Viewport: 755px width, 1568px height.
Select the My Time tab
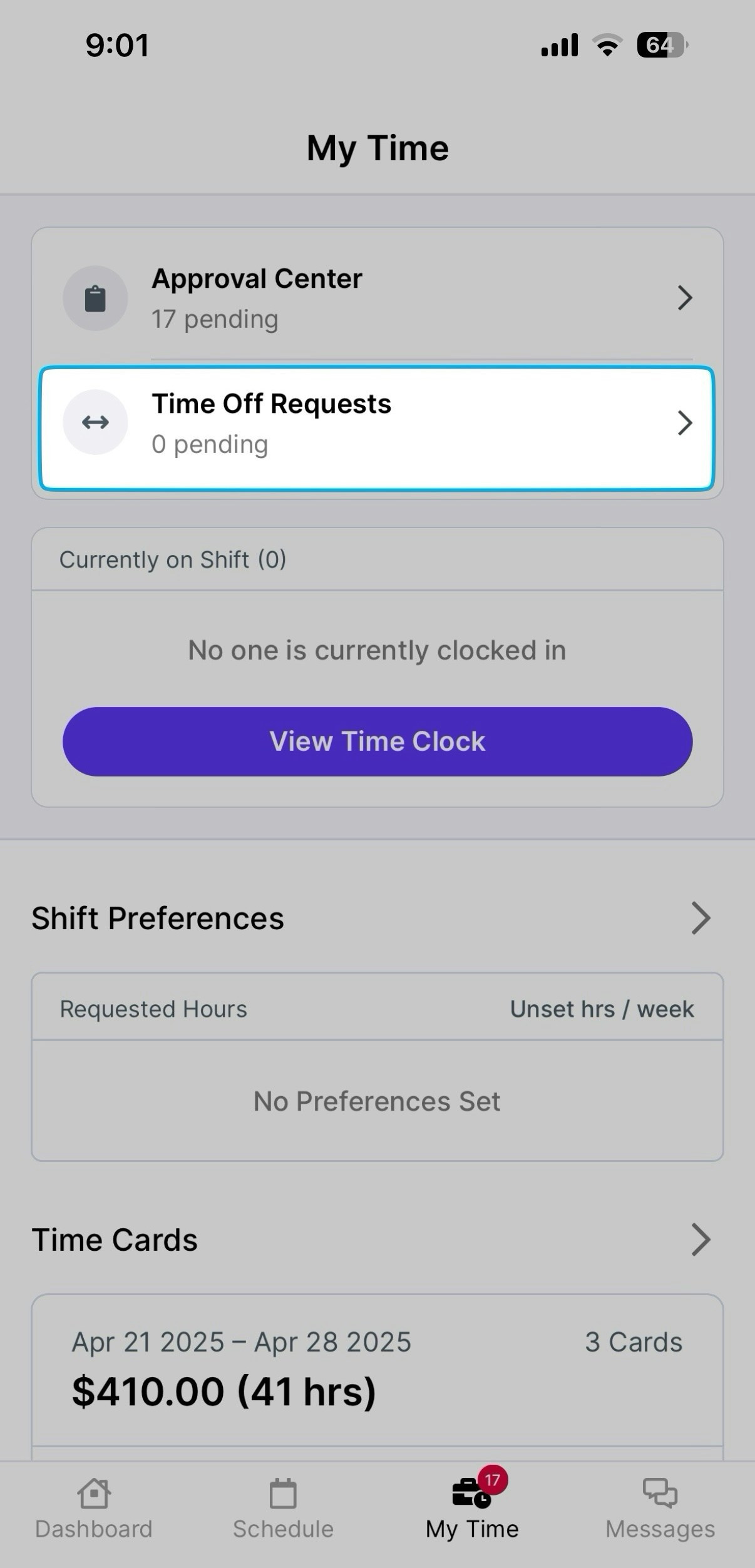pyautogui.click(x=472, y=1509)
